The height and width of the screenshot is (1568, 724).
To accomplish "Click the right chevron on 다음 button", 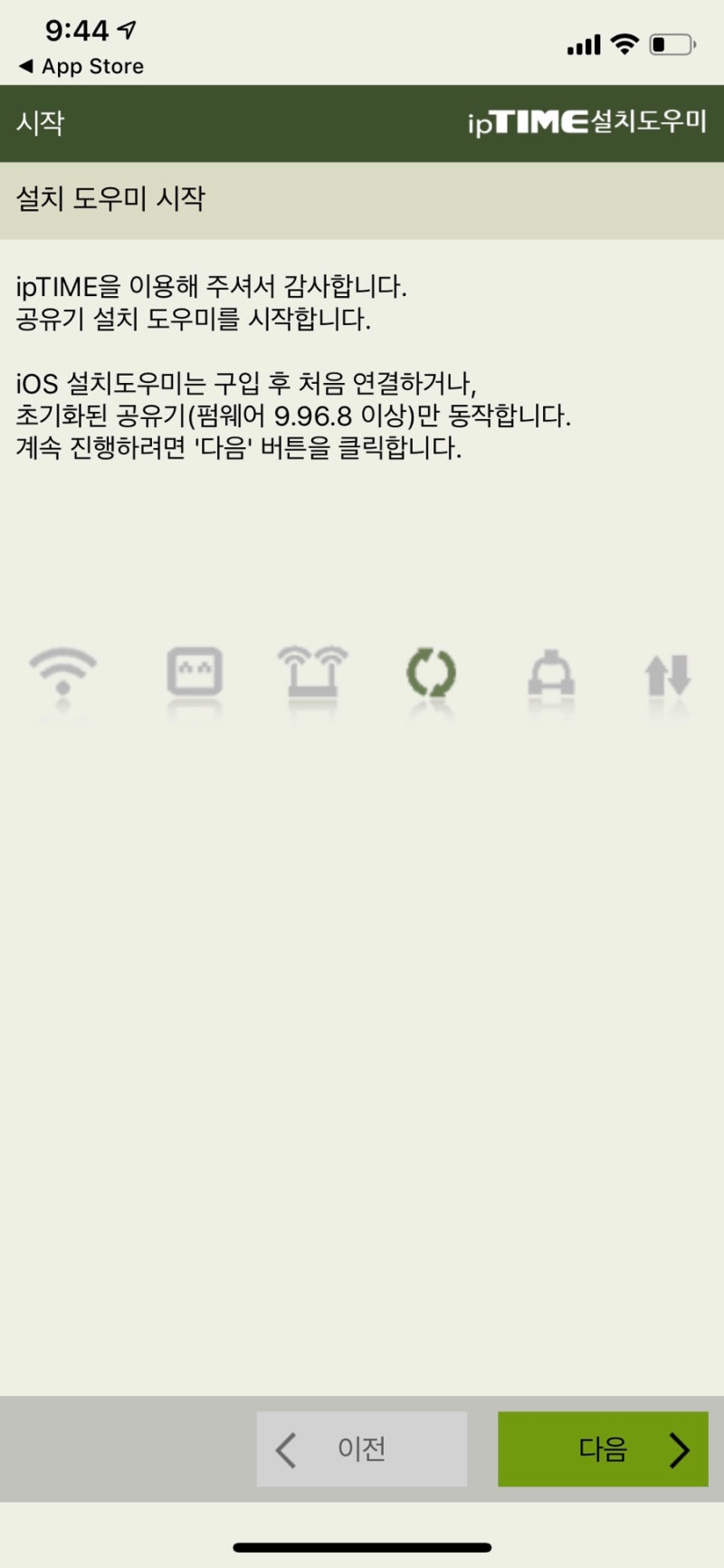I will click(x=681, y=1449).
